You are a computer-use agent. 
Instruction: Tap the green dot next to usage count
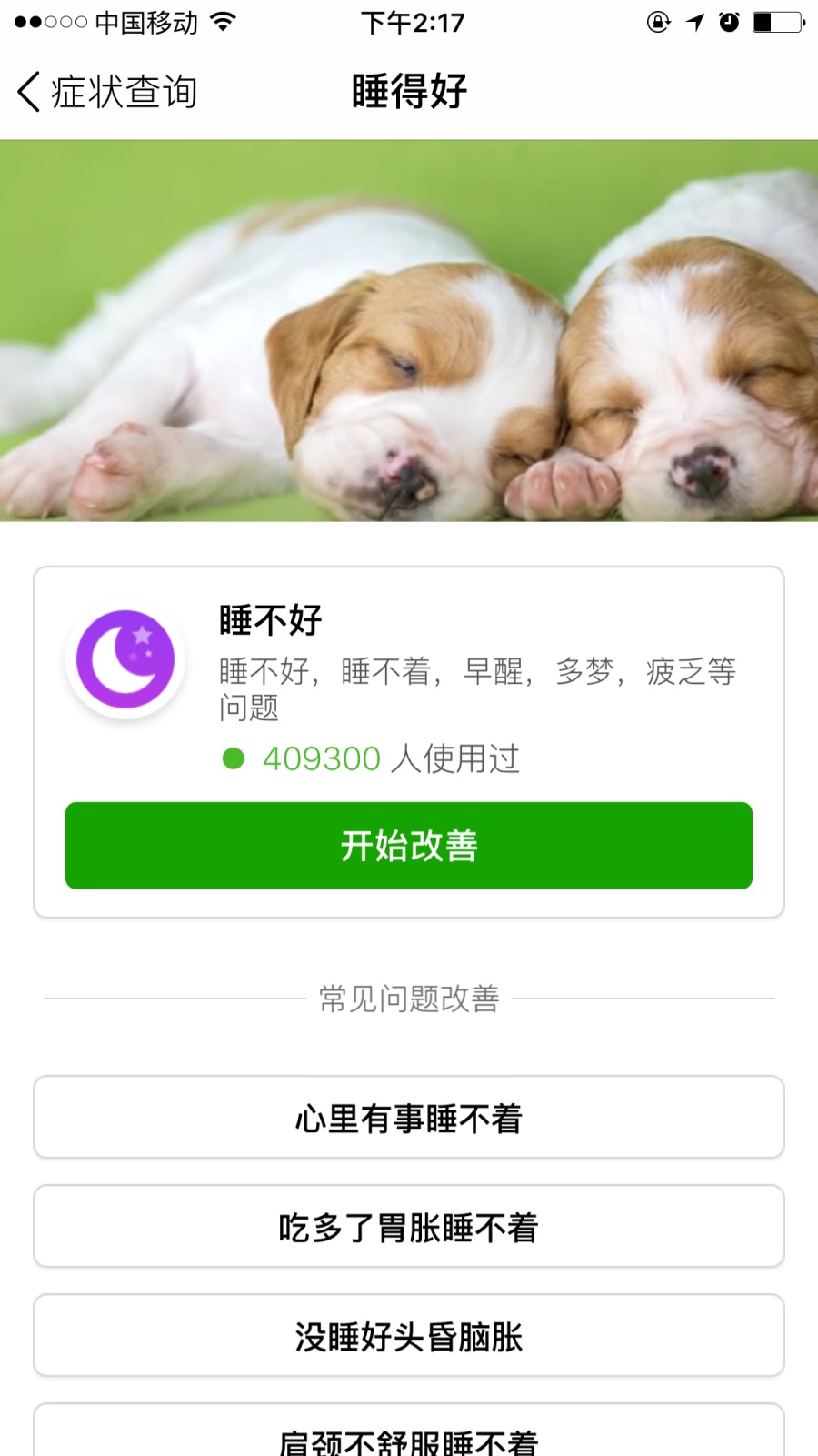(x=233, y=758)
